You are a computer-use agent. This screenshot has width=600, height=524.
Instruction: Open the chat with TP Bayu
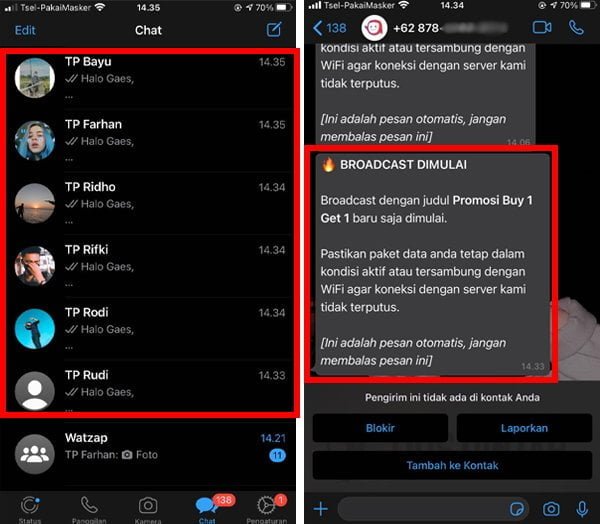tap(150, 77)
